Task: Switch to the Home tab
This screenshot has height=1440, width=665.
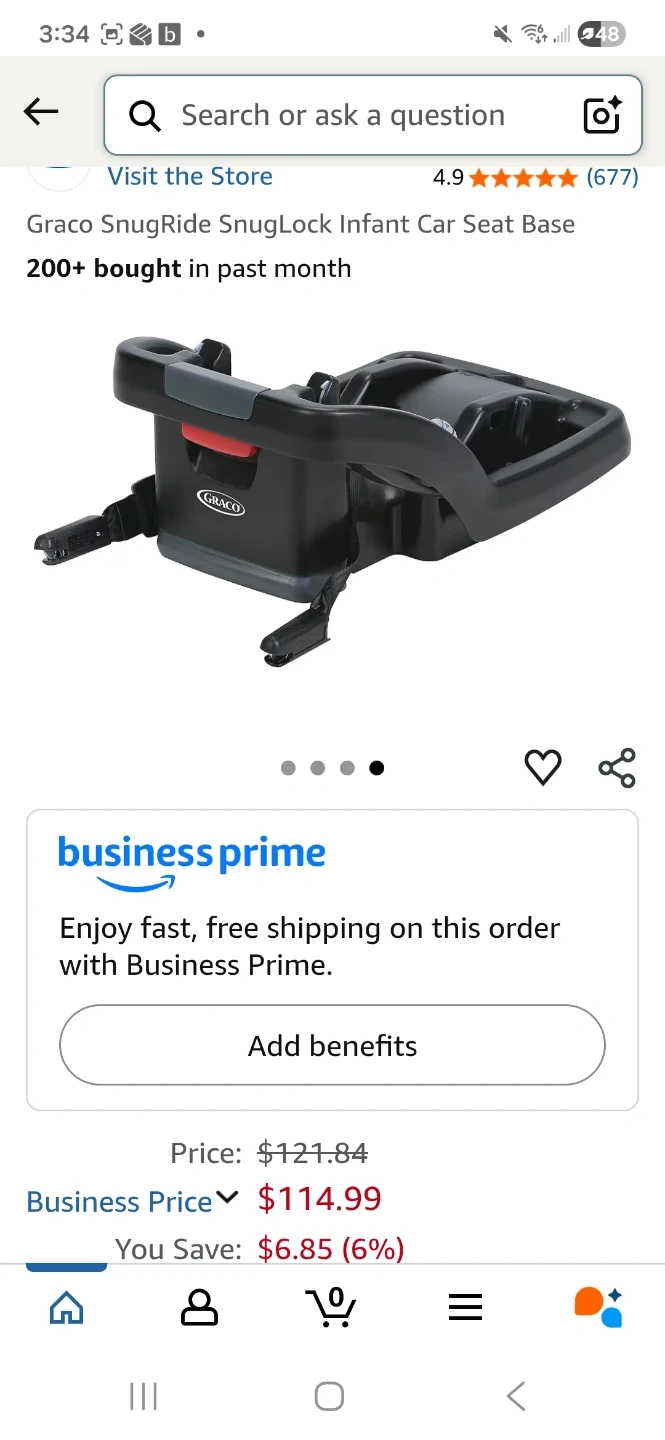Action: click(x=66, y=1306)
